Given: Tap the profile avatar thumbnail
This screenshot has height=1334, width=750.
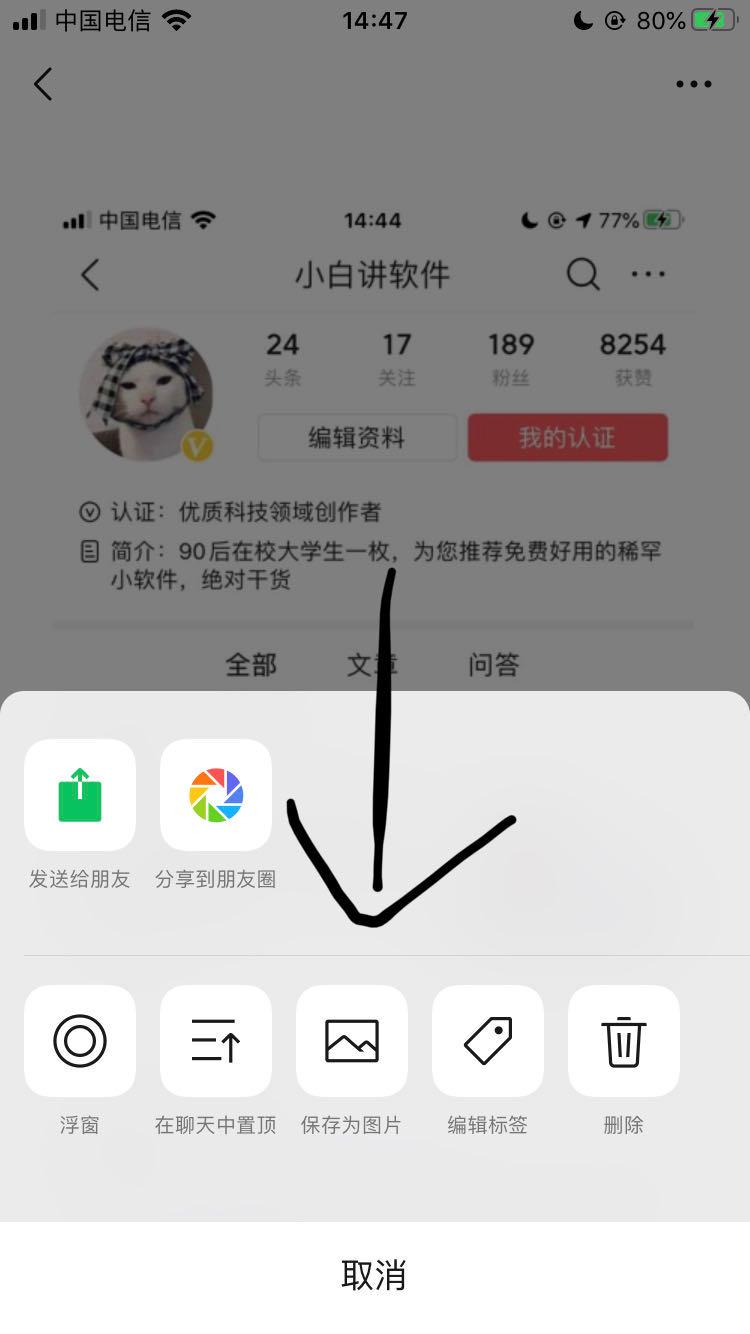Looking at the screenshot, I should pos(147,395).
